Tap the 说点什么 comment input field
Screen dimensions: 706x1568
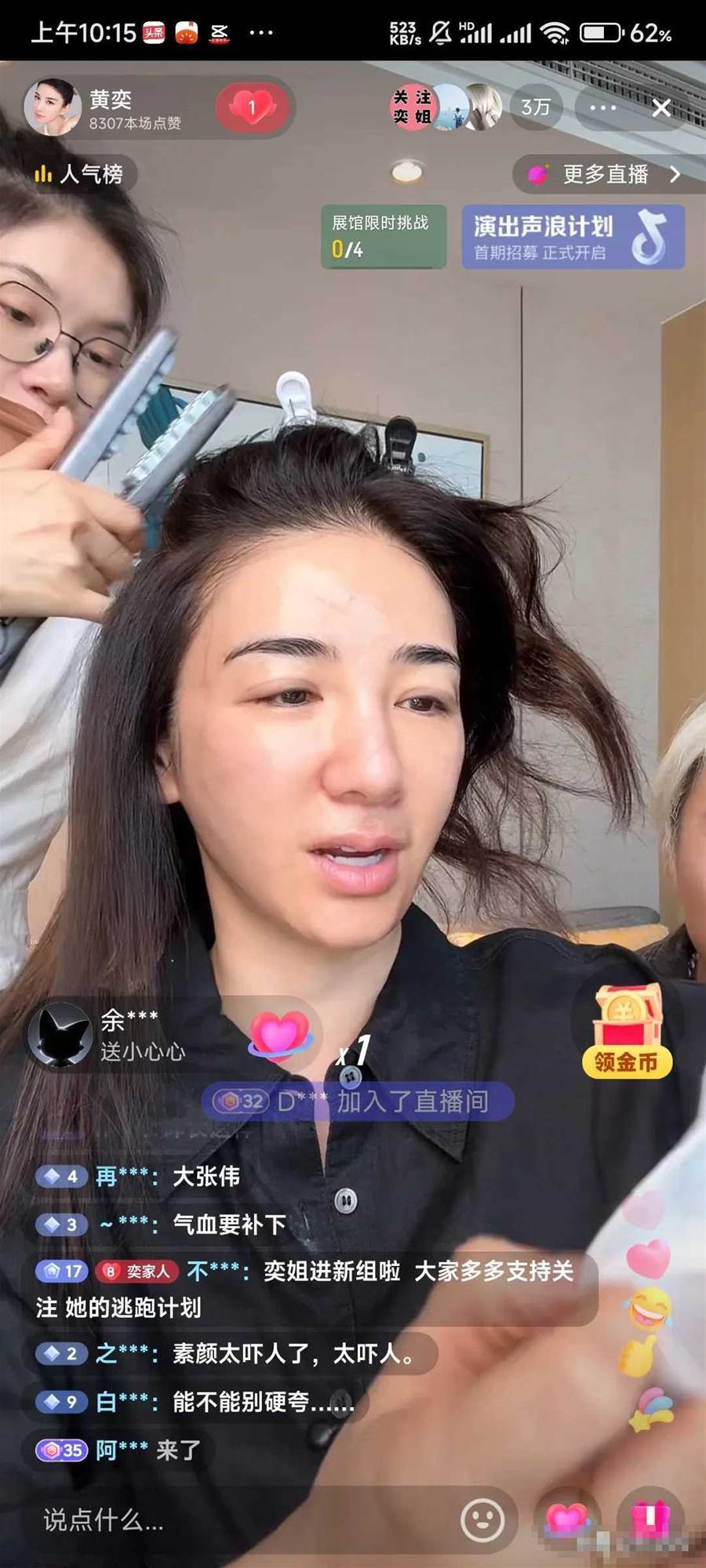235,1521
